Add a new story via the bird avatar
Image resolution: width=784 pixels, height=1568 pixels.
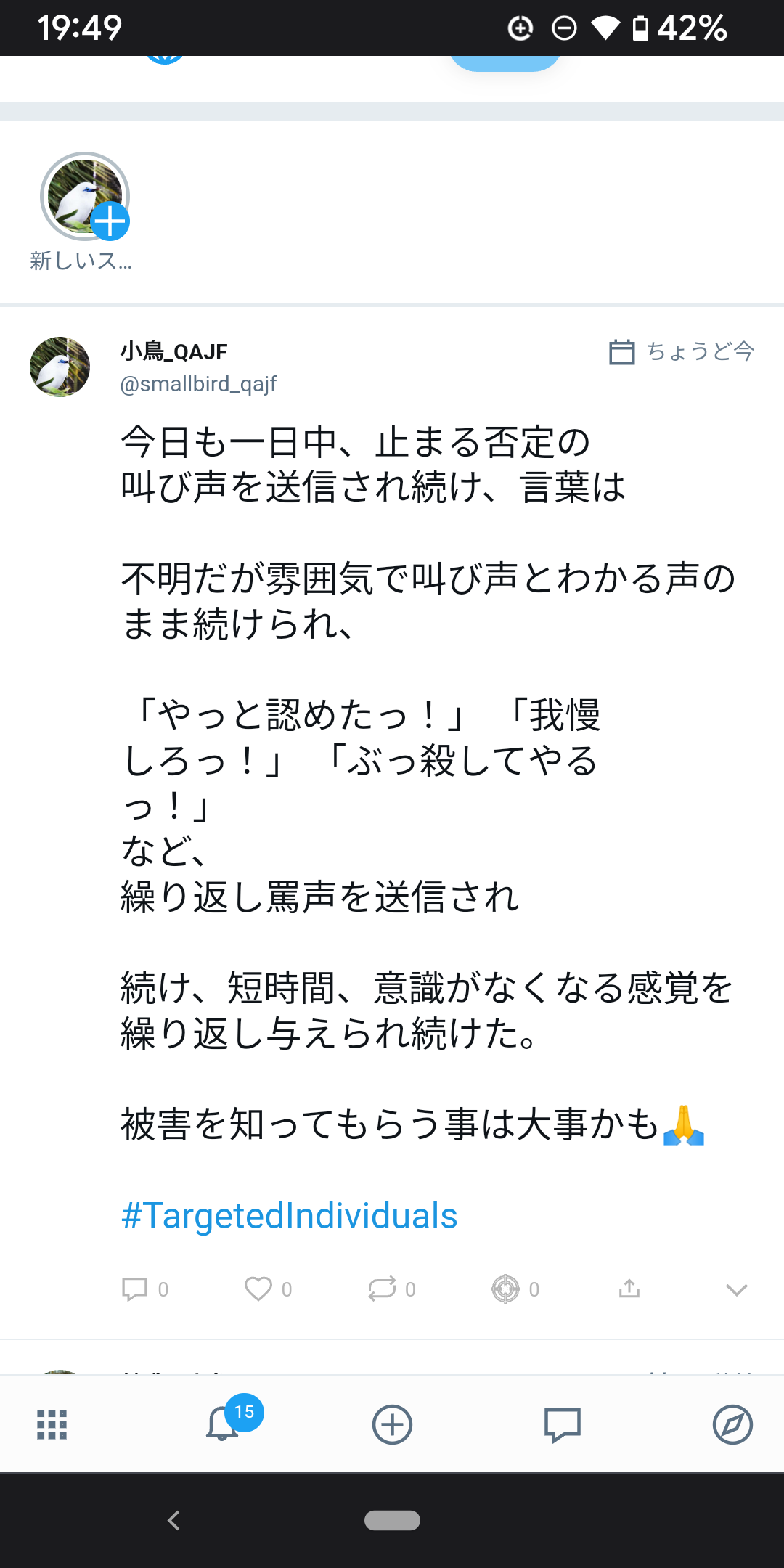(85, 197)
